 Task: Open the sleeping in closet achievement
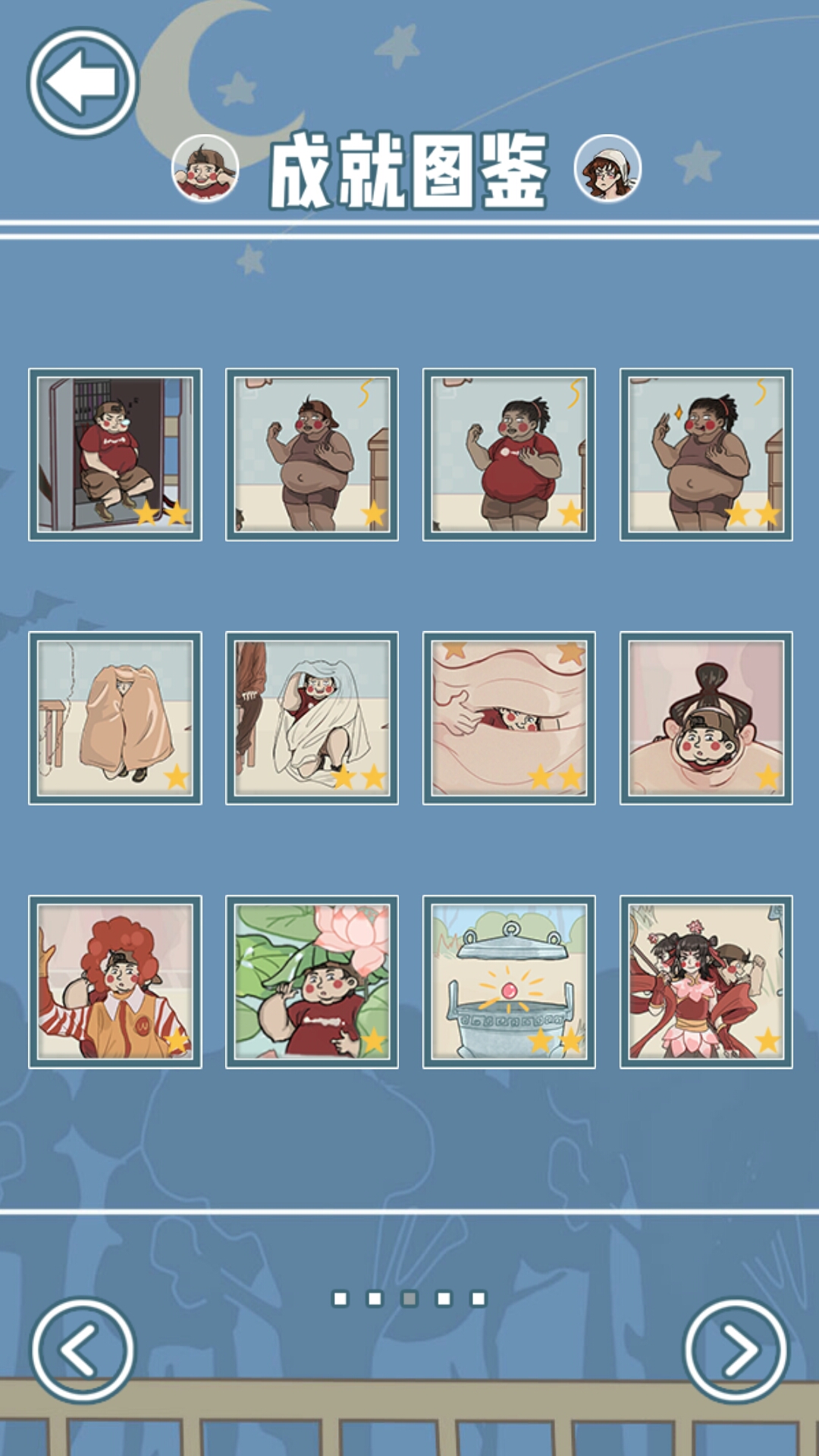click(x=115, y=454)
